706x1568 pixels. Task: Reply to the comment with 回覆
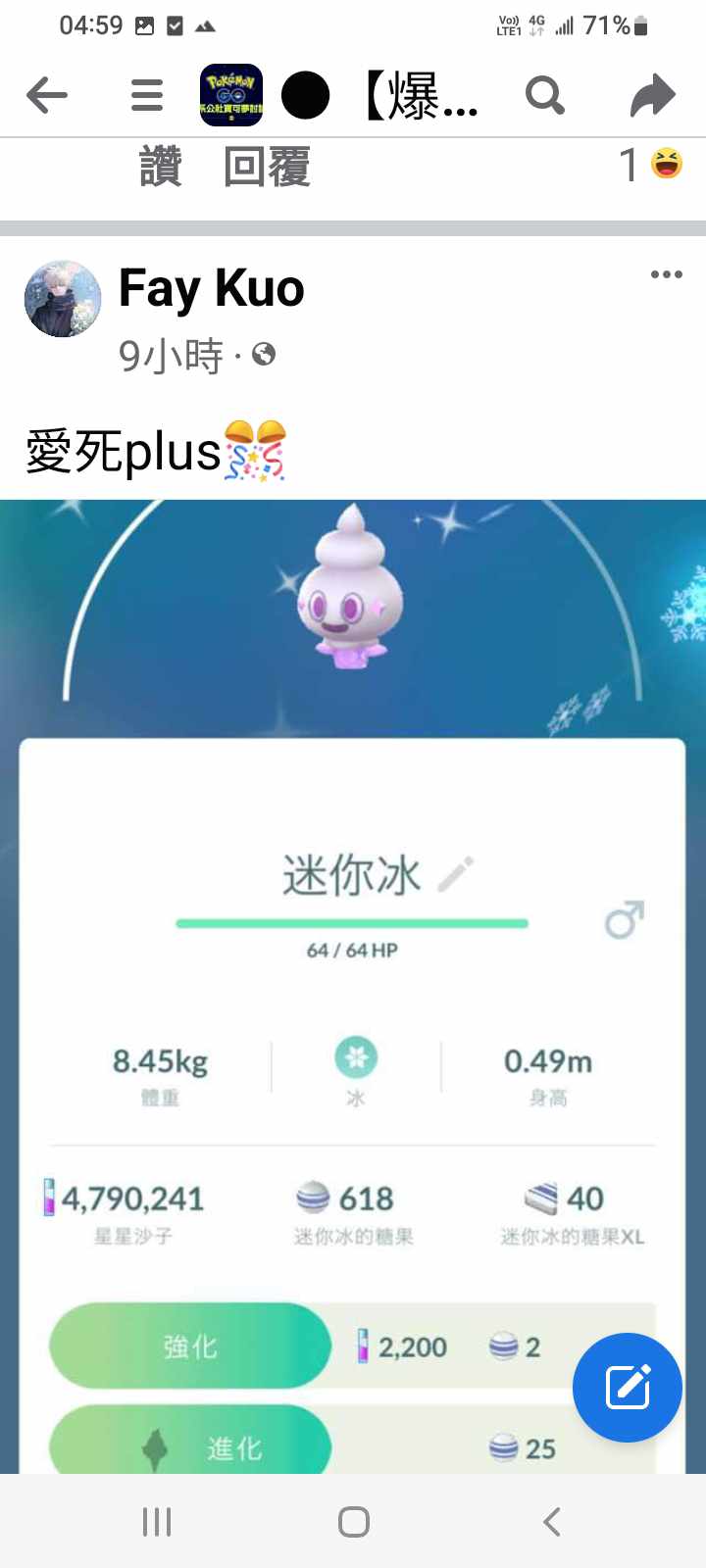[267, 167]
